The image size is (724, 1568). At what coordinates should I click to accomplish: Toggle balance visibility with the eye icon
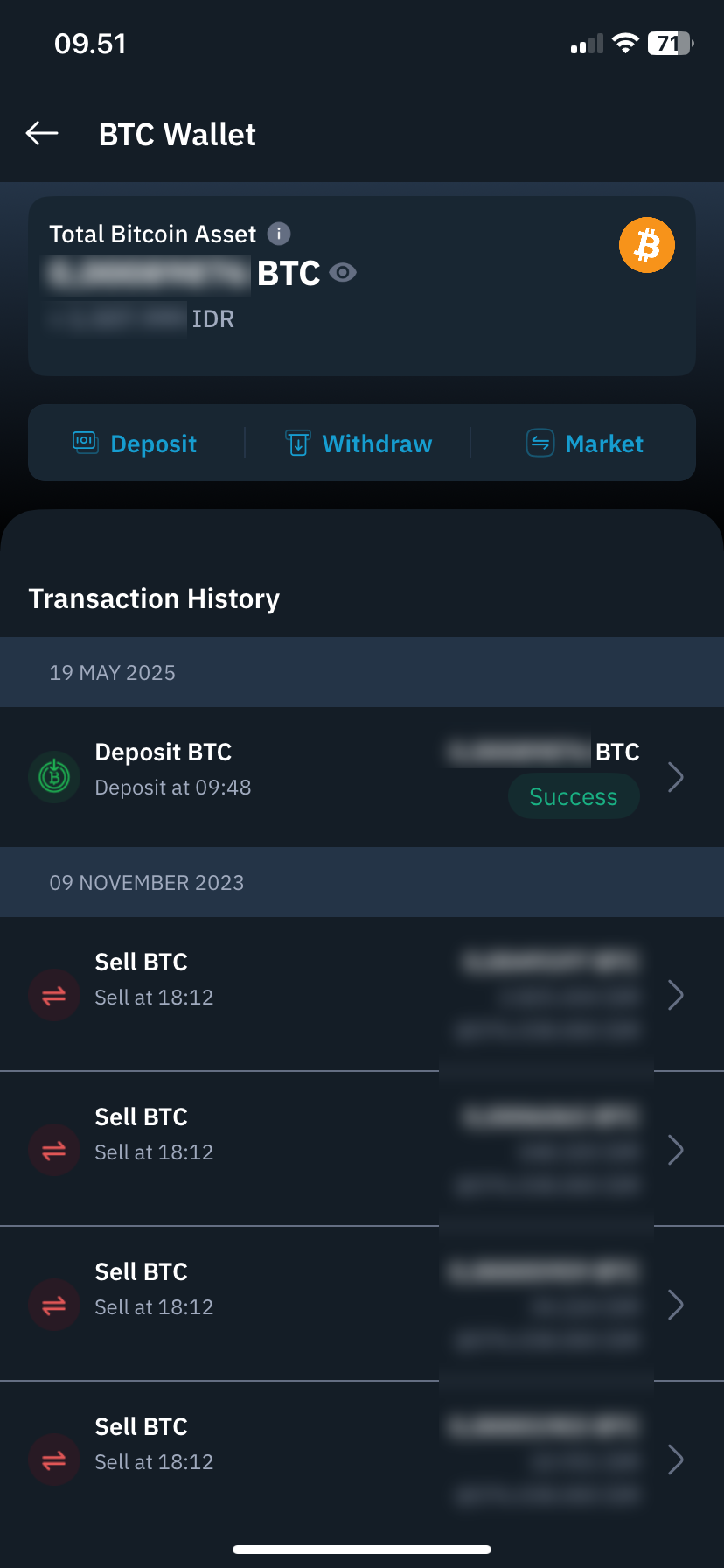(343, 273)
